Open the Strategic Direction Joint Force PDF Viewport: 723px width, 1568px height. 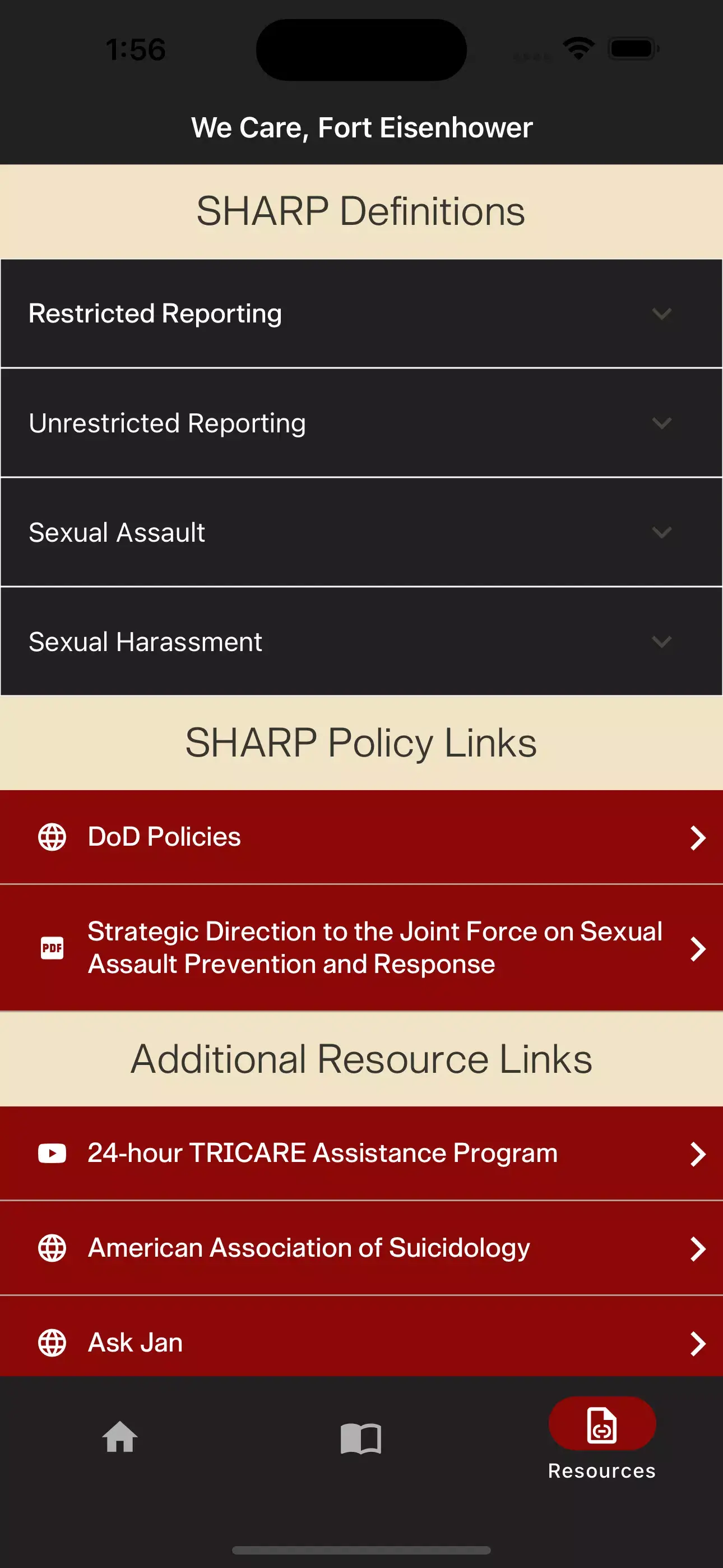click(x=361, y=947)
